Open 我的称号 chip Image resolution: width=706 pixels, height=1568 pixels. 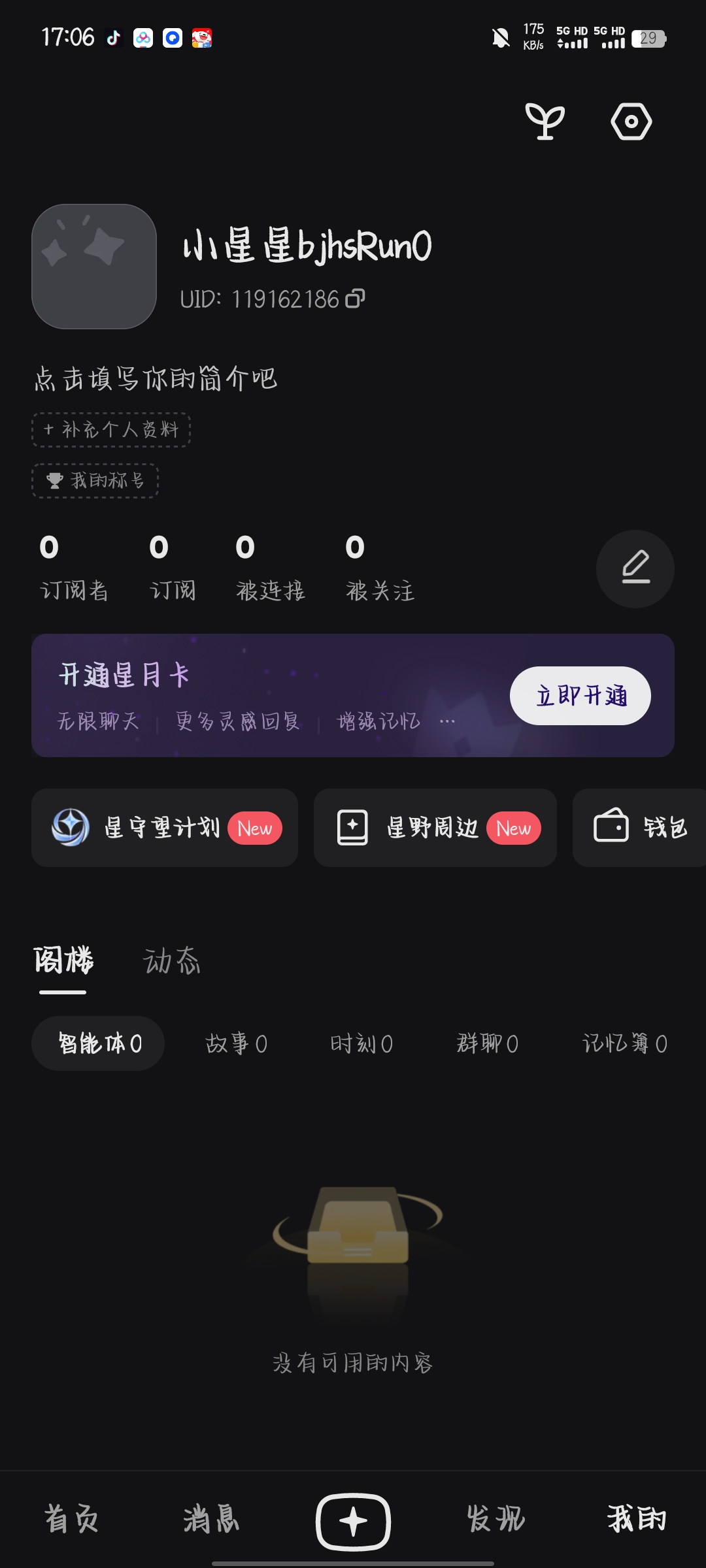(x=95, y=481)
